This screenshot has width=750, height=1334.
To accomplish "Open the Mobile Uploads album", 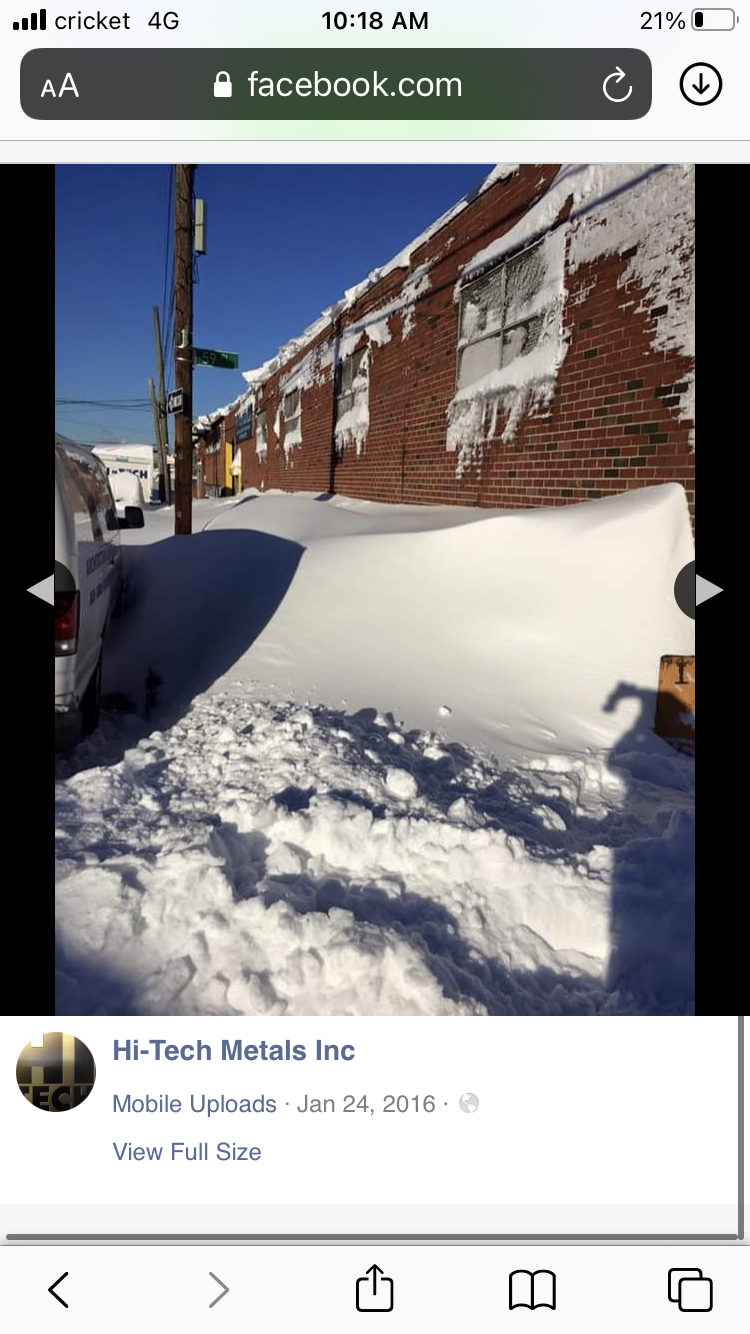I will (194, 1104).
